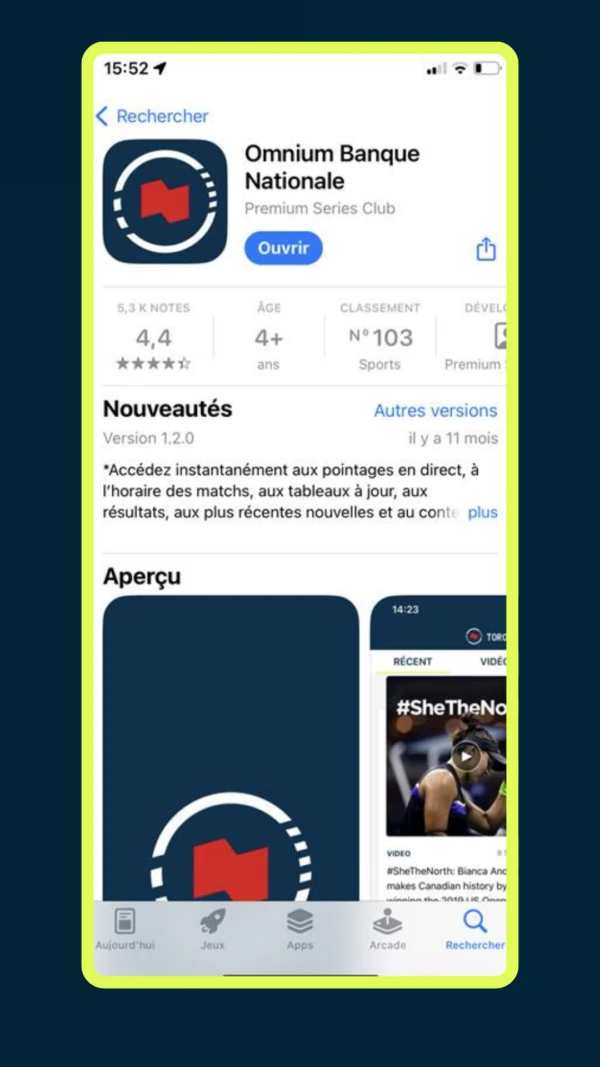Switch to the Aujourd'hui tab
600x1067 pixels.
125,929
